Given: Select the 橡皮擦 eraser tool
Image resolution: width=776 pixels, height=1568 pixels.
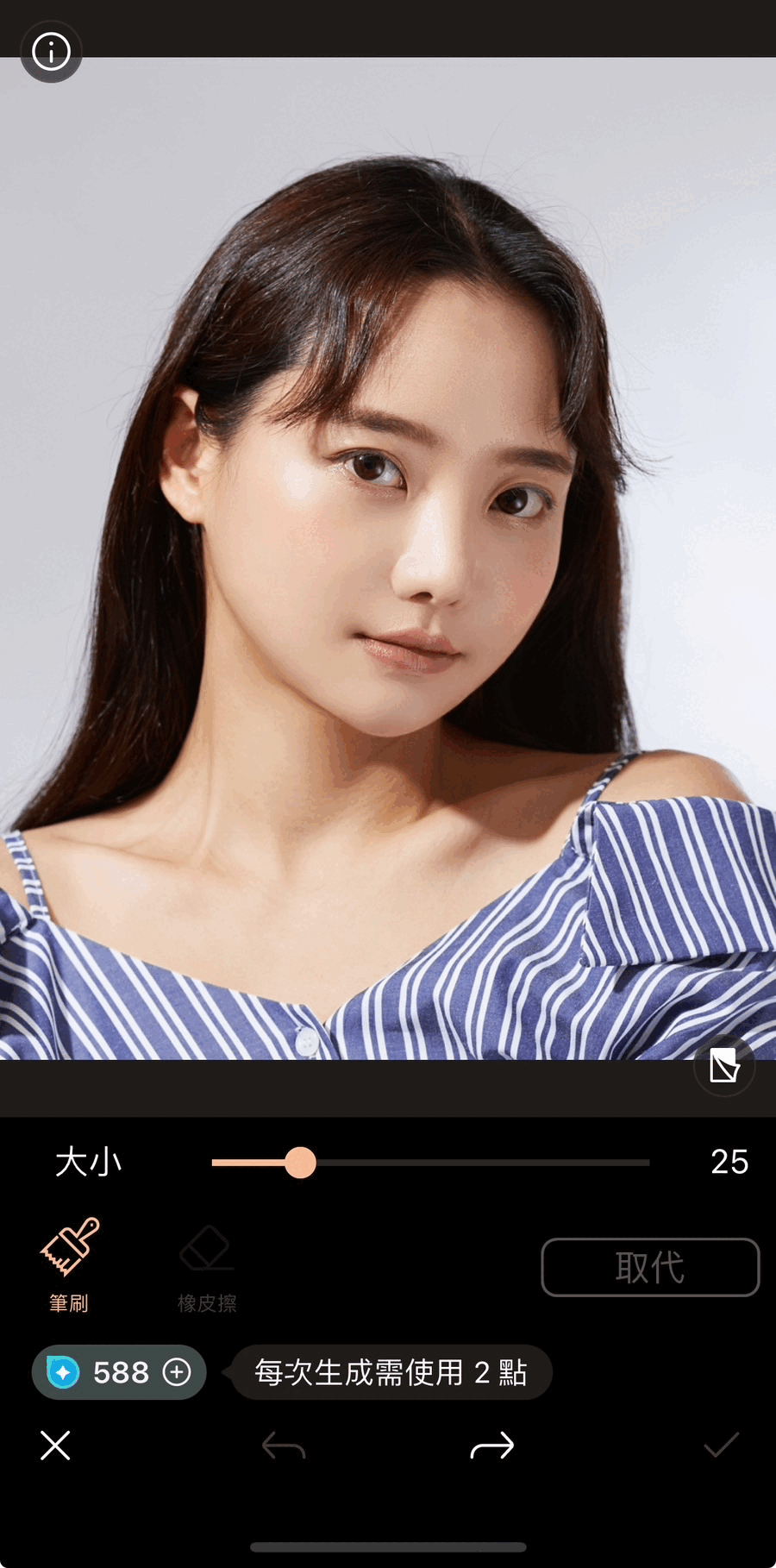Looking at the screenshot, I should (x=207, y=1264).
